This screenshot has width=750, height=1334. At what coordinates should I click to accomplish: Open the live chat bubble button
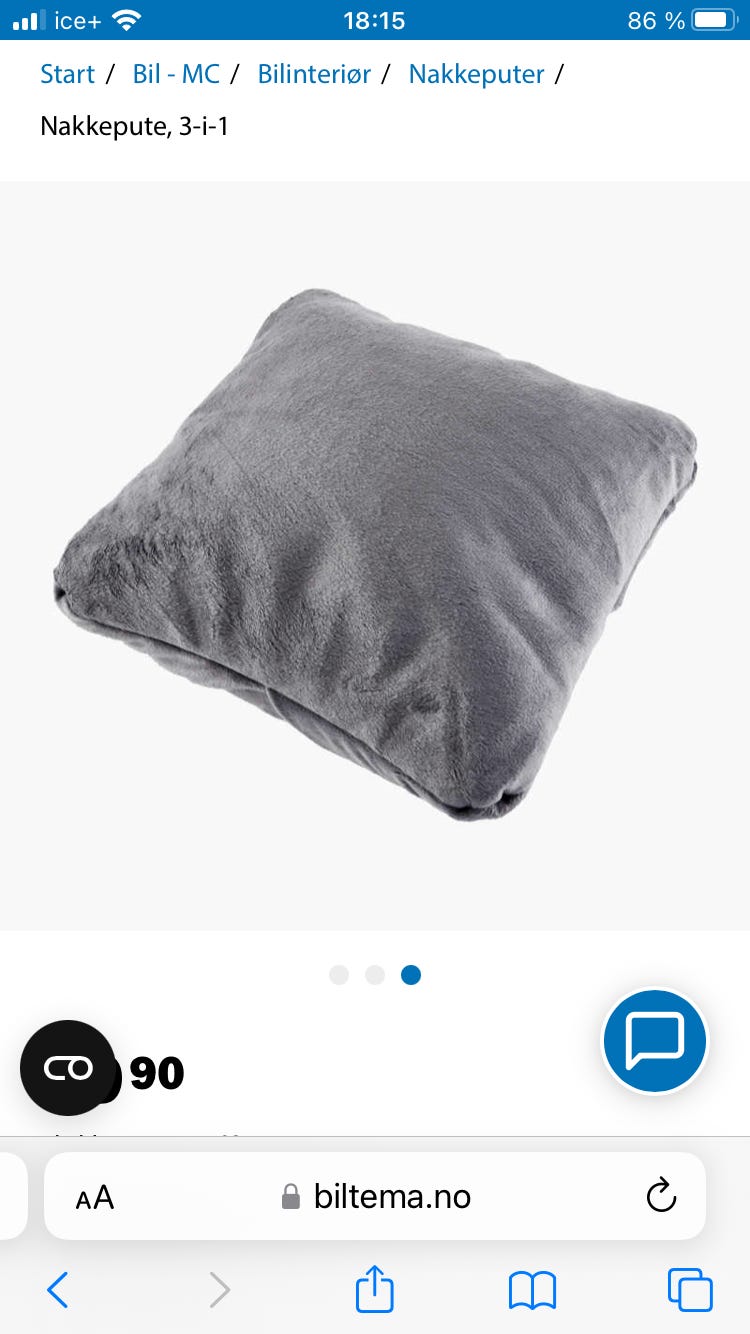tap(655, 1041)
